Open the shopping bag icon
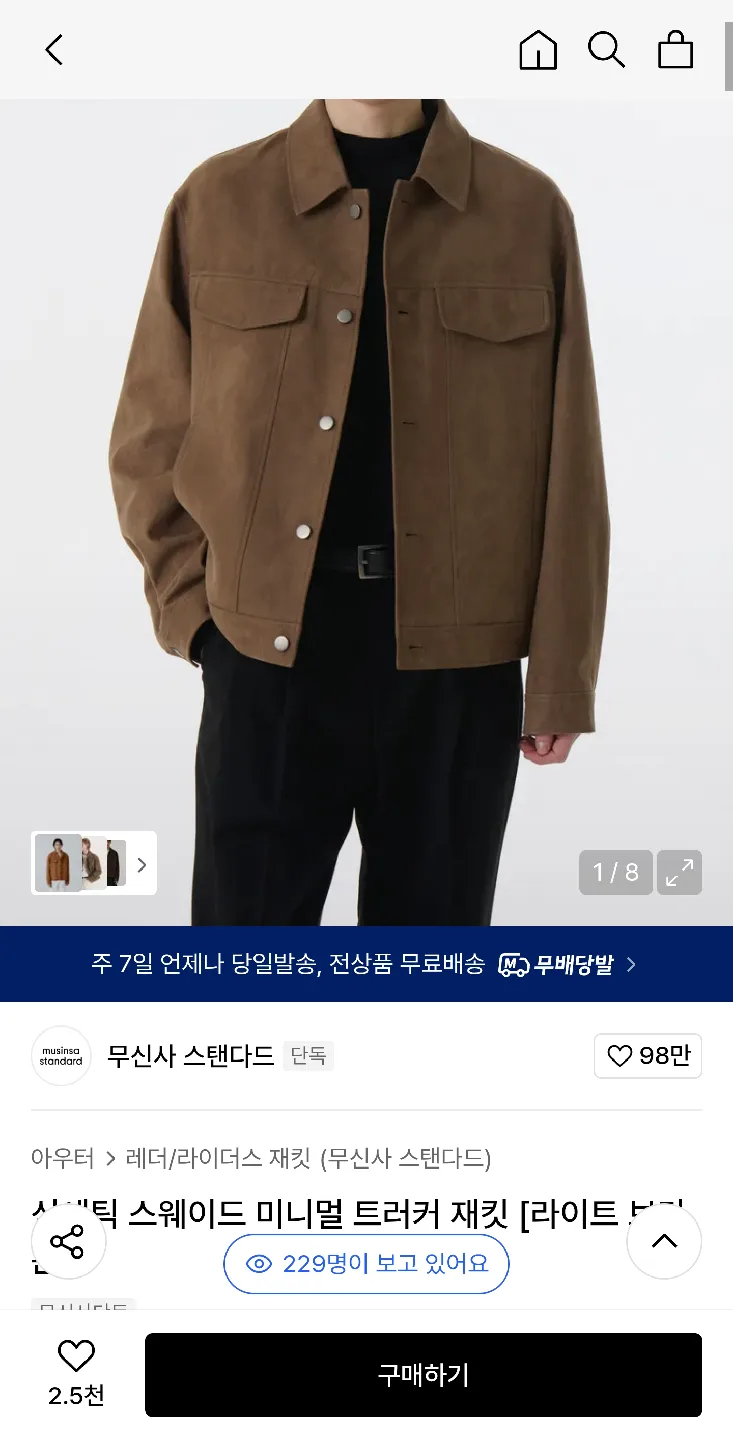This screenshot has height=1440, width=733. [x=675, y=49]
